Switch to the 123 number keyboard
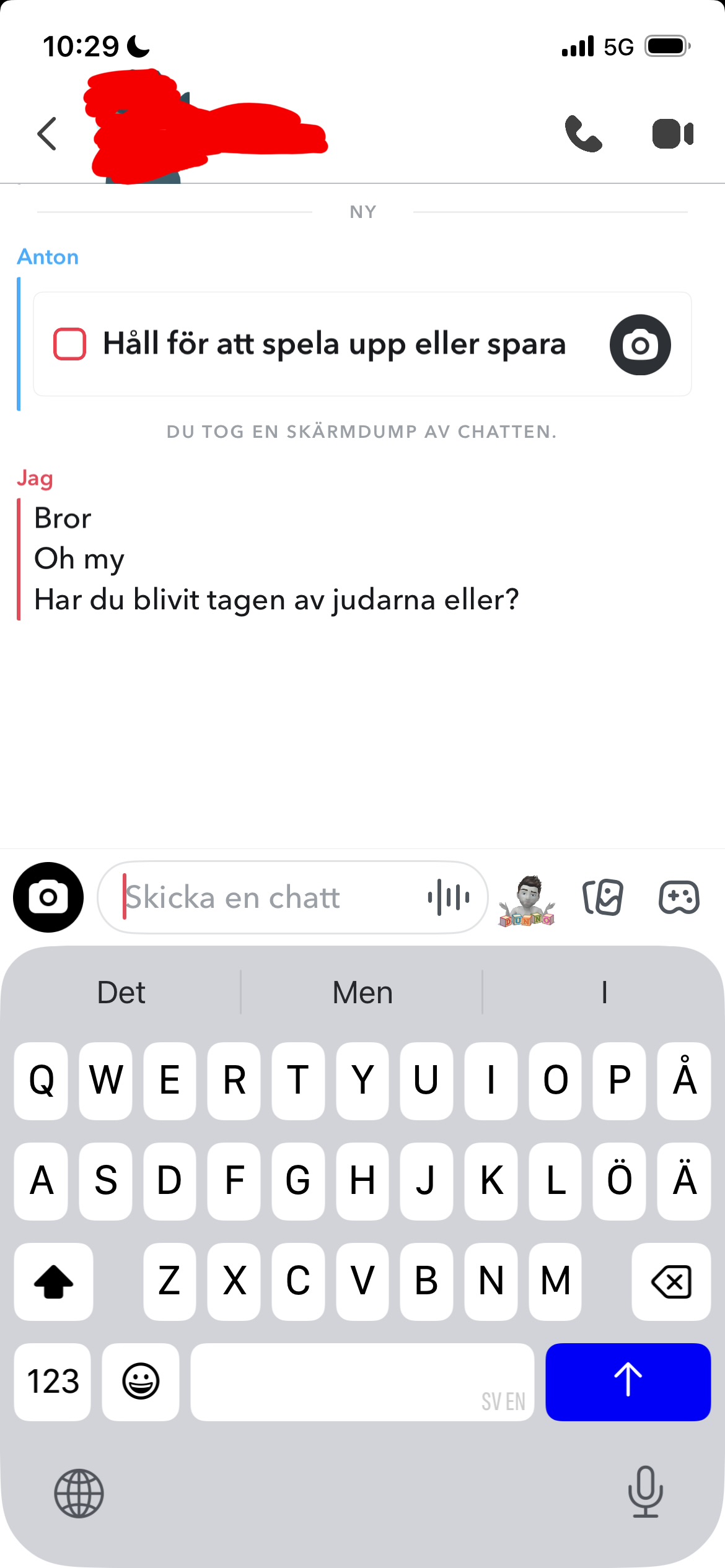The image size is (725, 1568). [x=53, y=1382]
